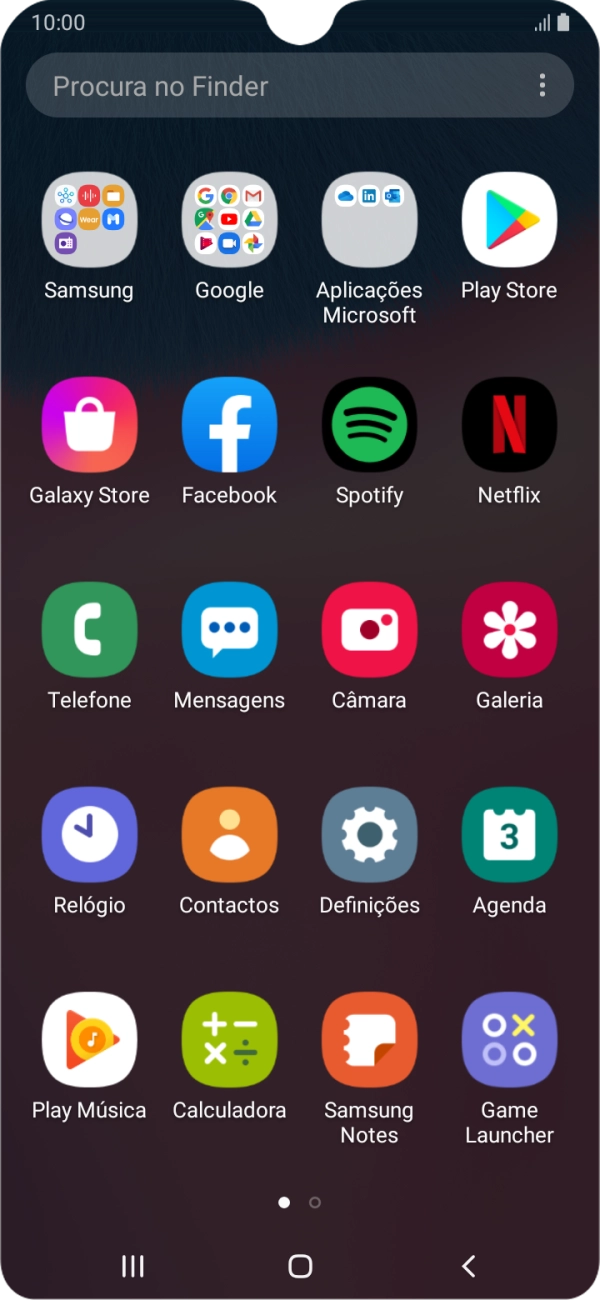Screen dimensions: 600x1300
Task: Tap the home button in the navigation bar
Action: (300, 1266)
